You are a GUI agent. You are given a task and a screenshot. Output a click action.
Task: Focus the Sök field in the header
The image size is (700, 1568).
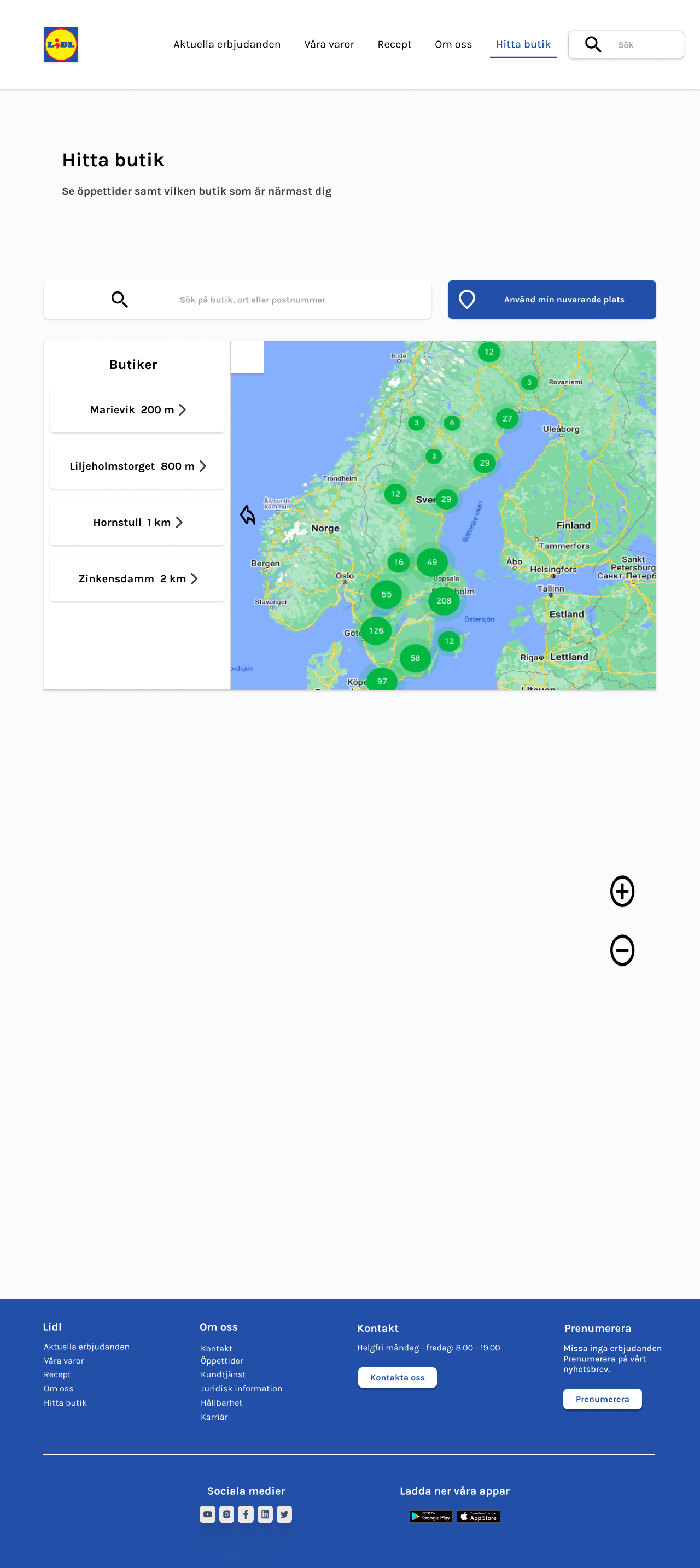(x=645, y=45)
